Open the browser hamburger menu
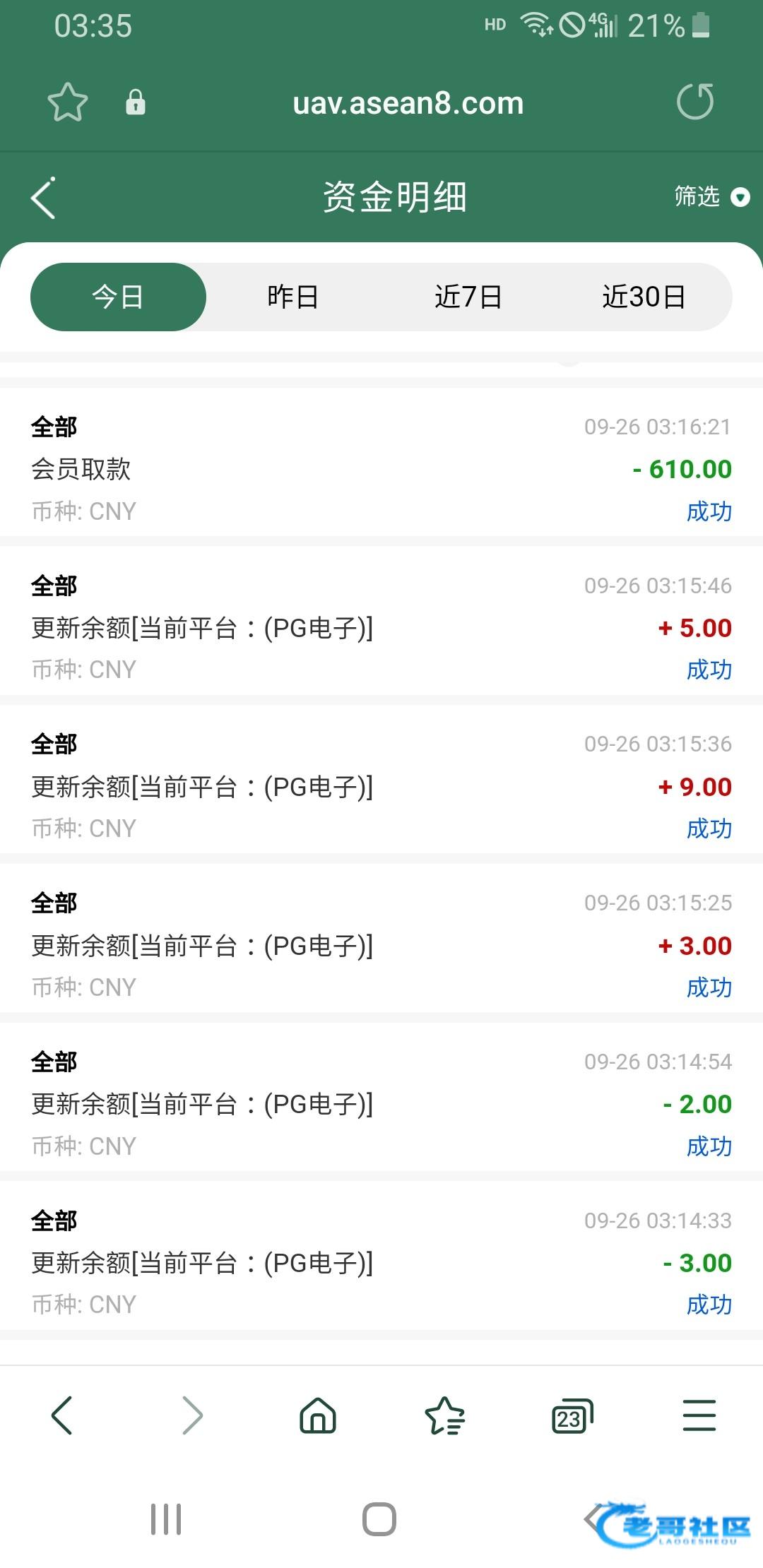This screenshot has height=1568, width=763. pos(699,1415)
